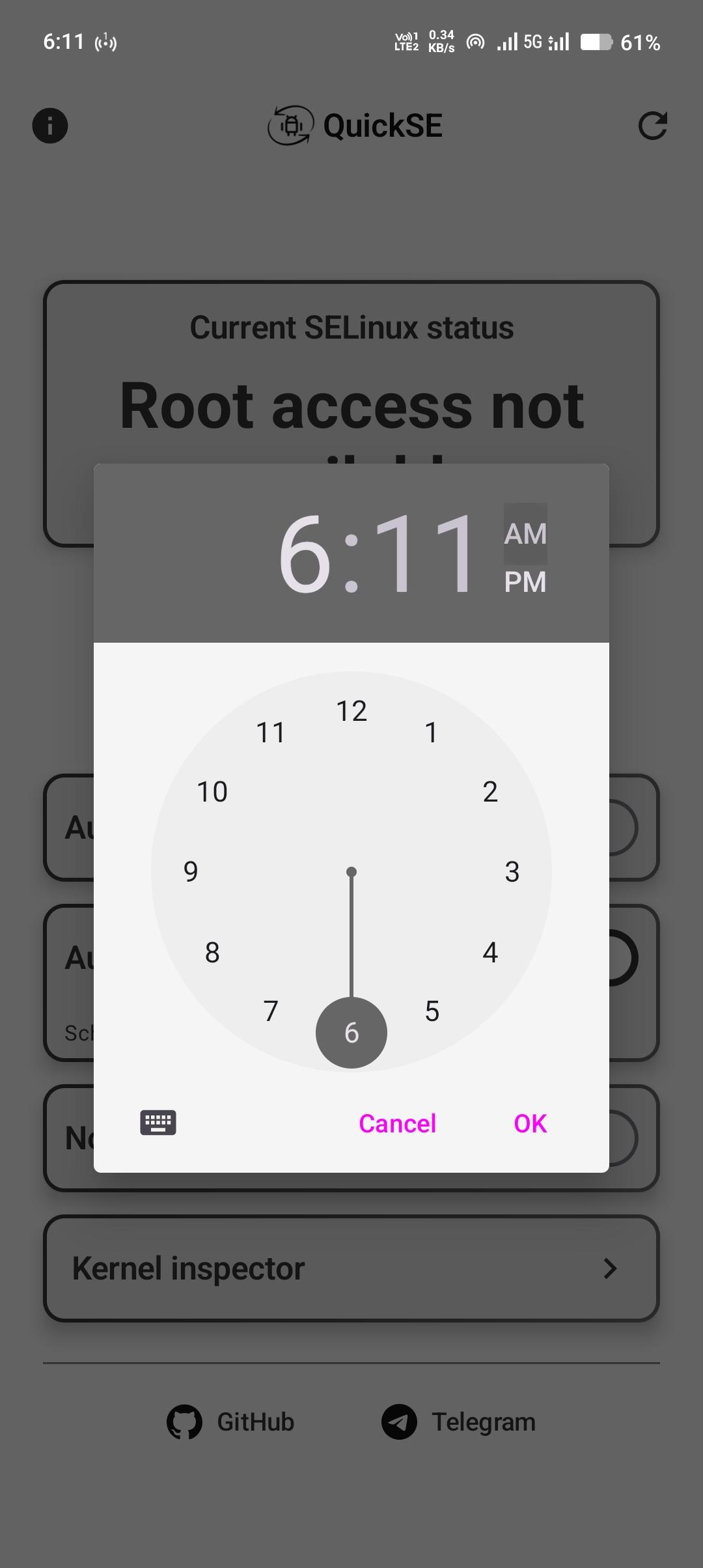Pick hour 1 on the clock face
The height and width of the screenshot is (1568, 703).
coord(432,733)
